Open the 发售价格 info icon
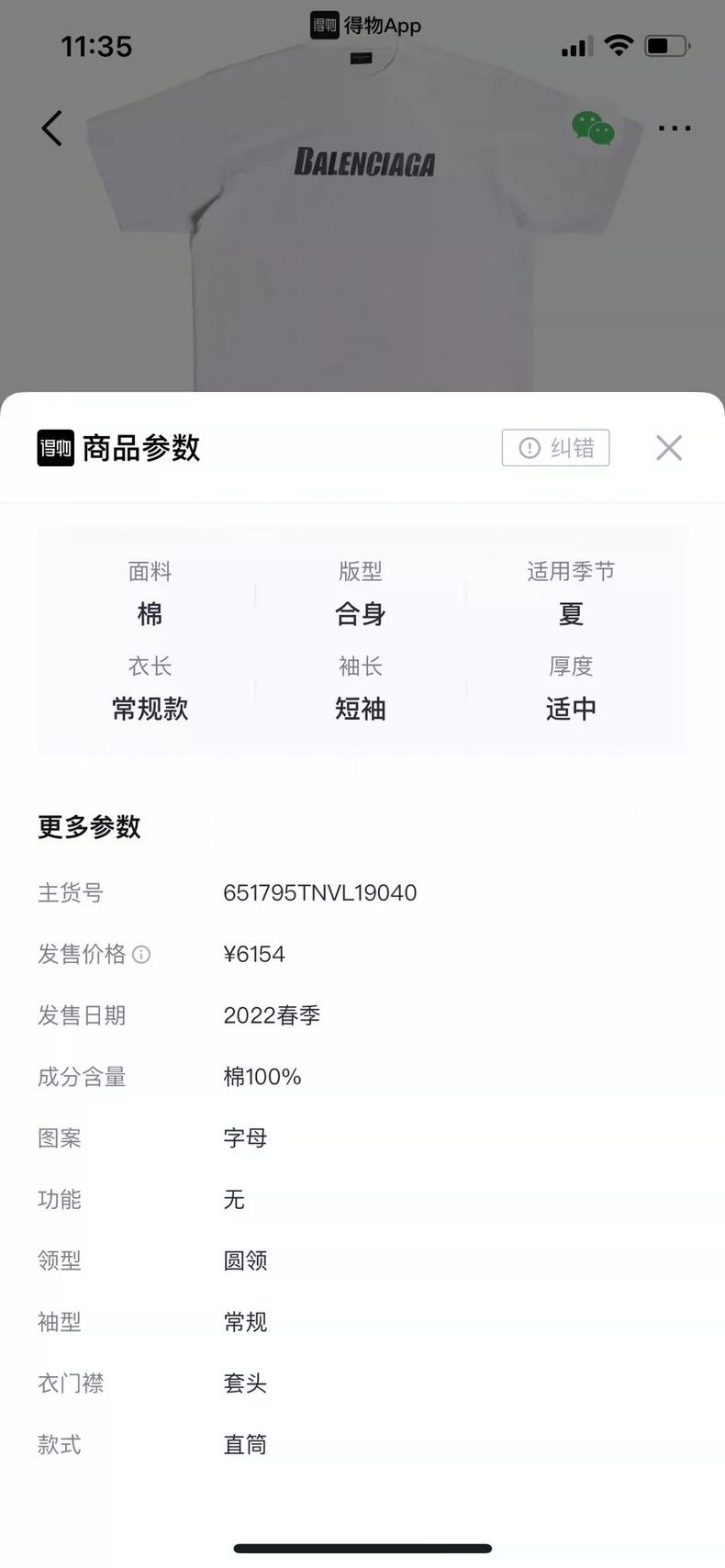Viewport: 725px width, 1568px height. [x=141, y=955]
